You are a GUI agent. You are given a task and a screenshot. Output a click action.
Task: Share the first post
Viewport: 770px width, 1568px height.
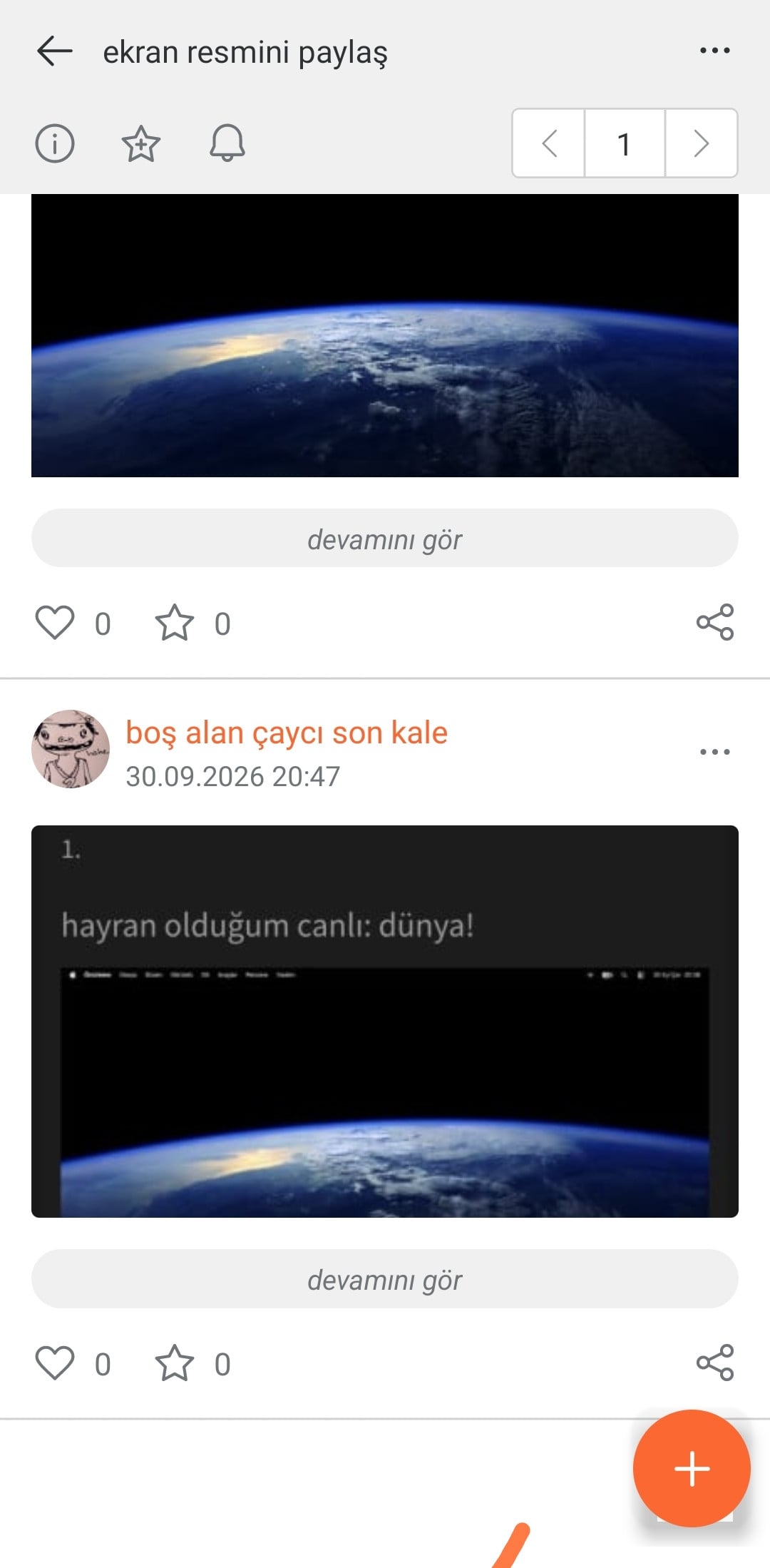point(715,622)
